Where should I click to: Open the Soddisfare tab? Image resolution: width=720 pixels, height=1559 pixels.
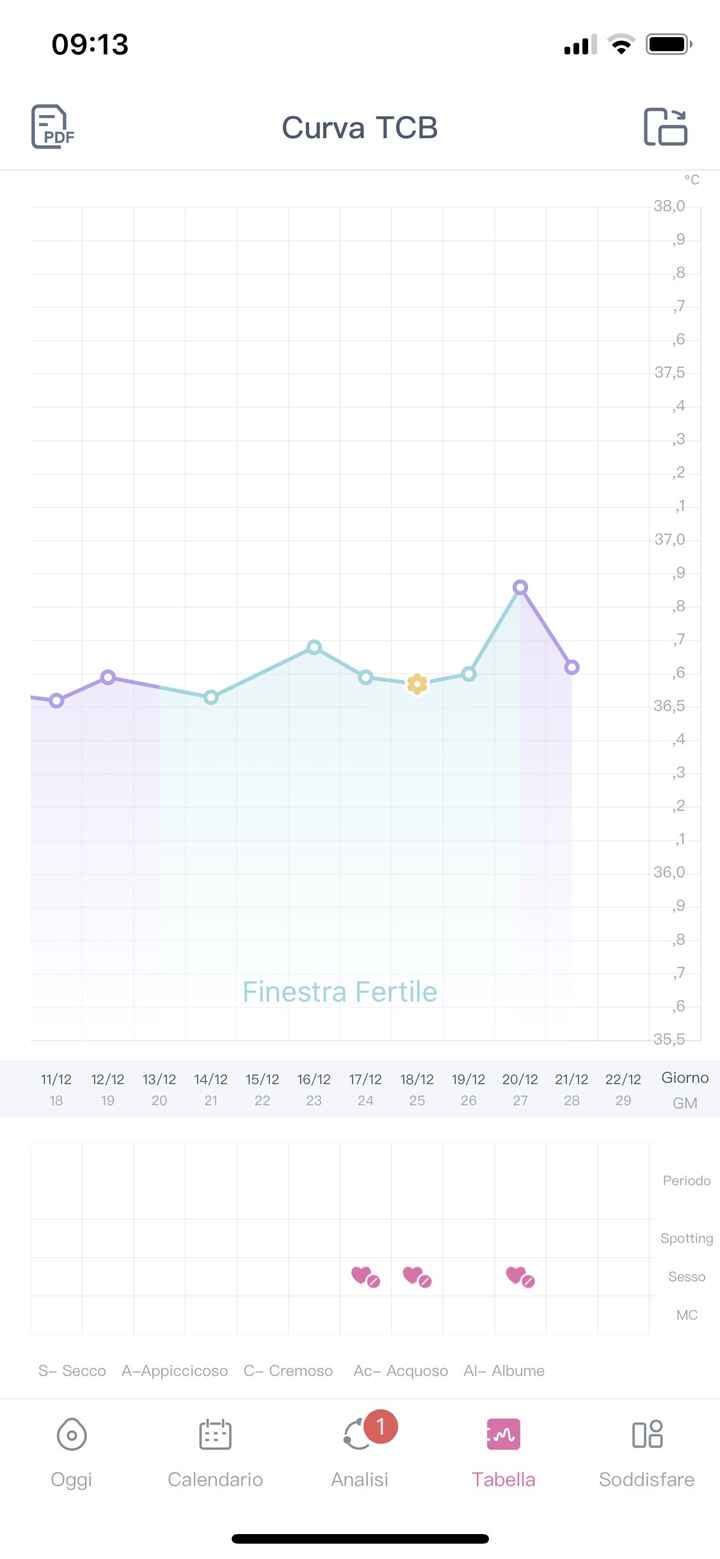(647, 1453)
